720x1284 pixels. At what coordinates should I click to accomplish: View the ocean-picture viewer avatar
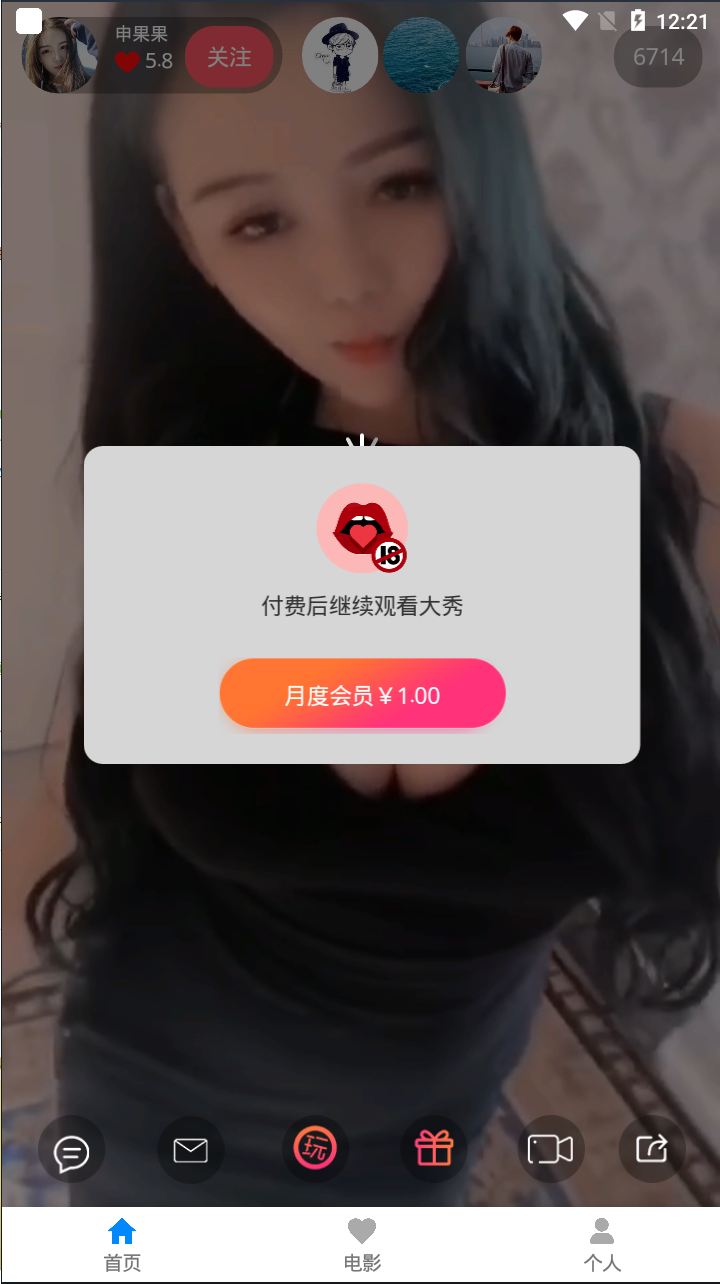422,55
